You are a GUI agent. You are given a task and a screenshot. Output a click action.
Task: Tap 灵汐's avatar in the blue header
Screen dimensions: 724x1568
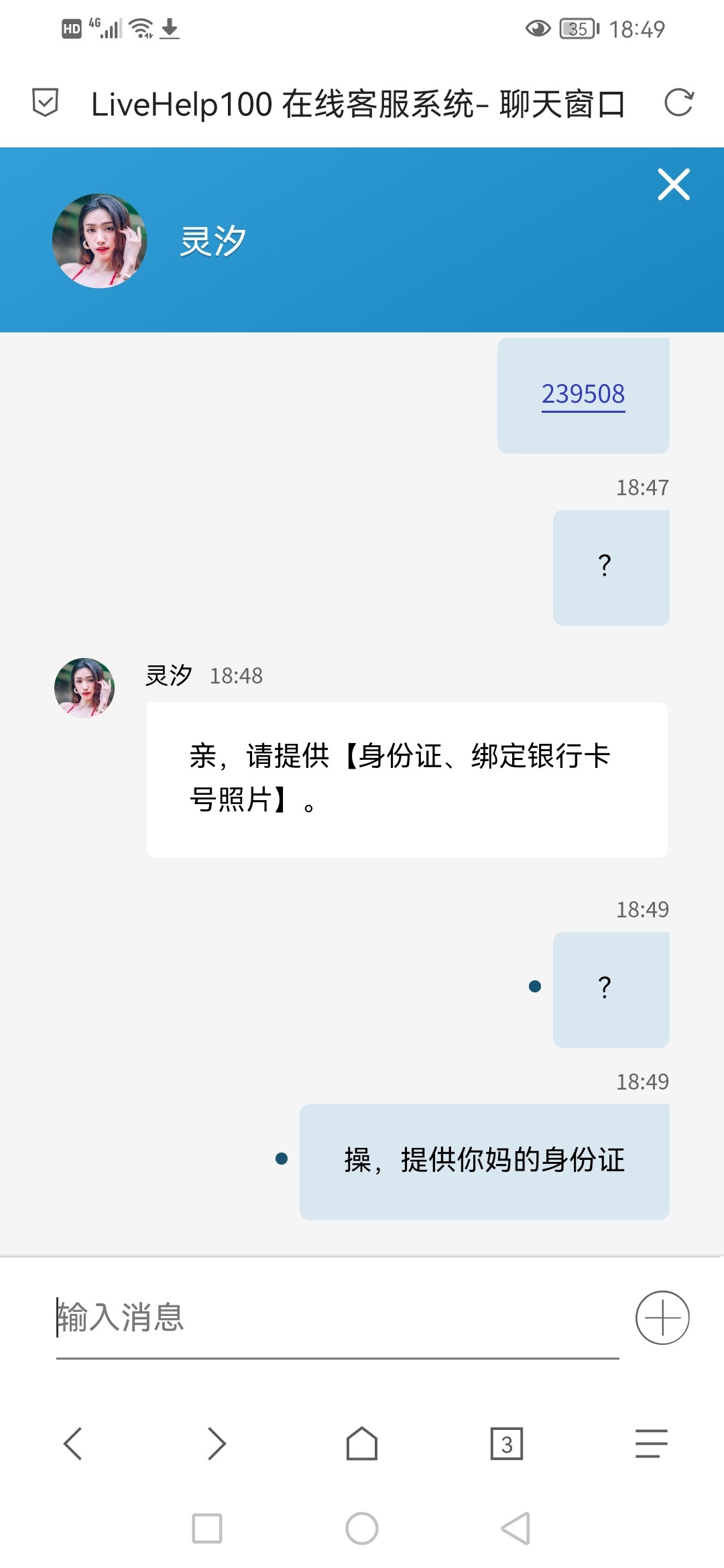click(99, 240)
